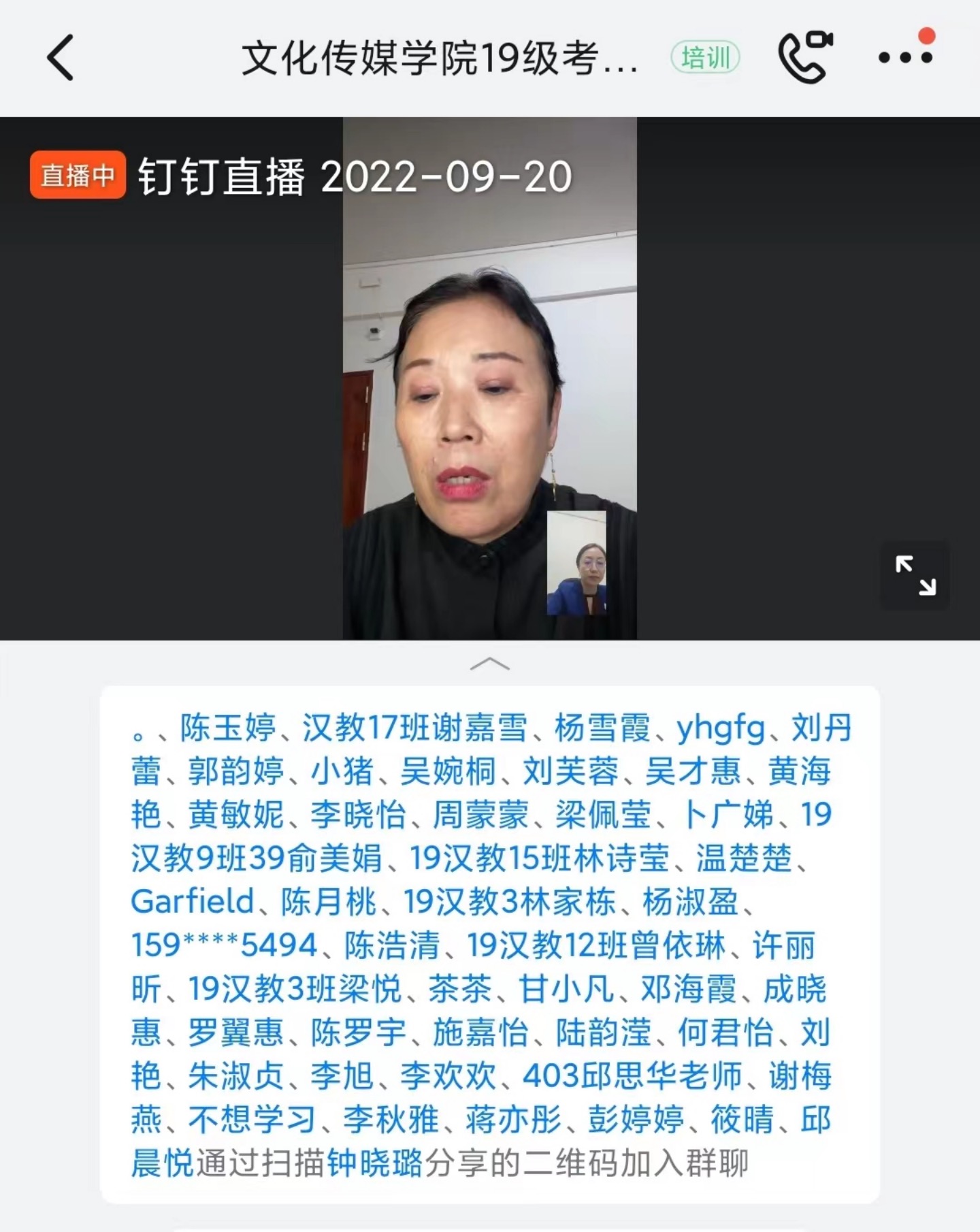Expand the live stream to fullscreen
The height and width of the screenshot is (1232, 980).
915,576
